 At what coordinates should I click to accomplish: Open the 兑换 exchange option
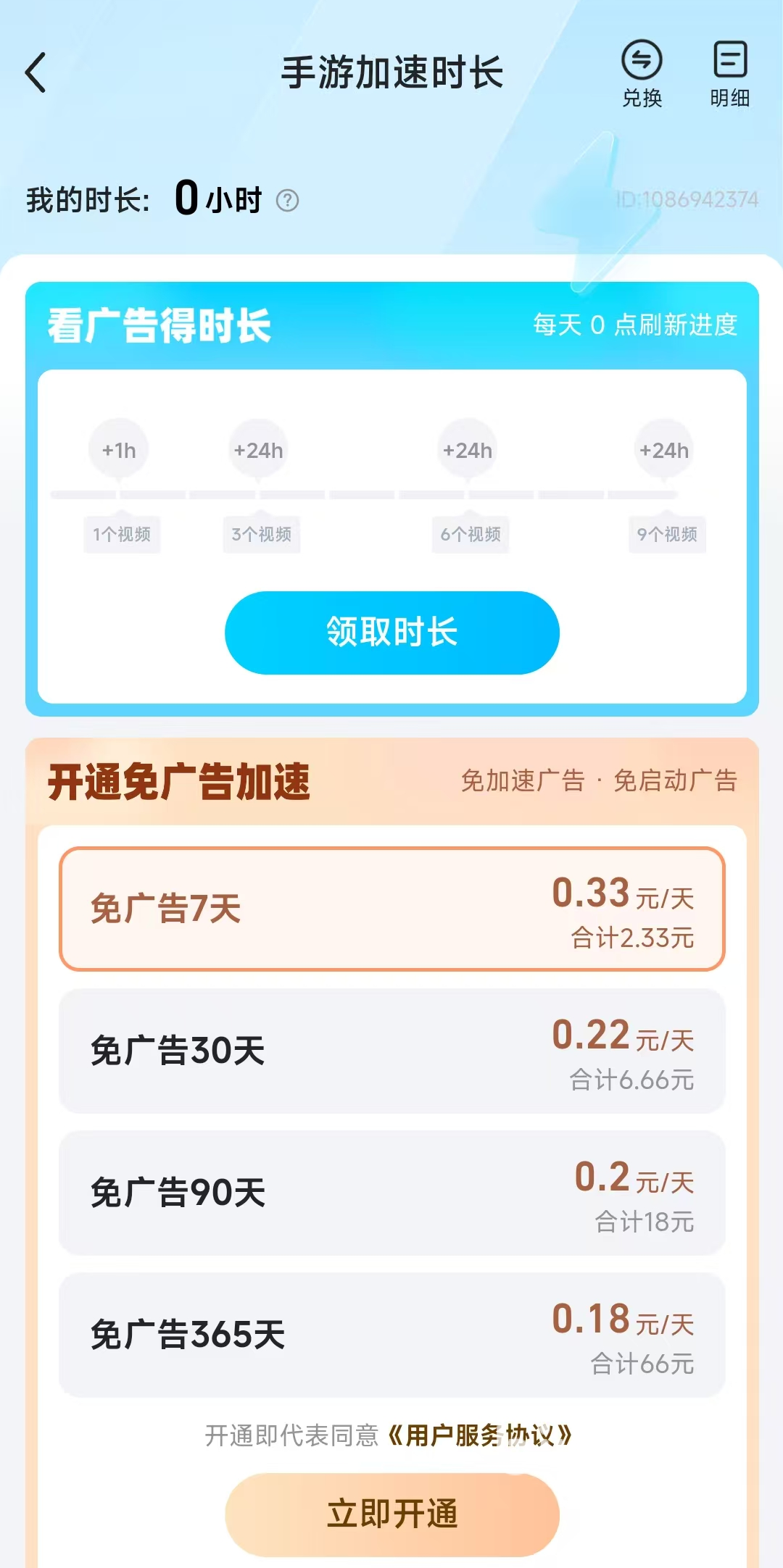pyautogui.click(x=642, y=74)
